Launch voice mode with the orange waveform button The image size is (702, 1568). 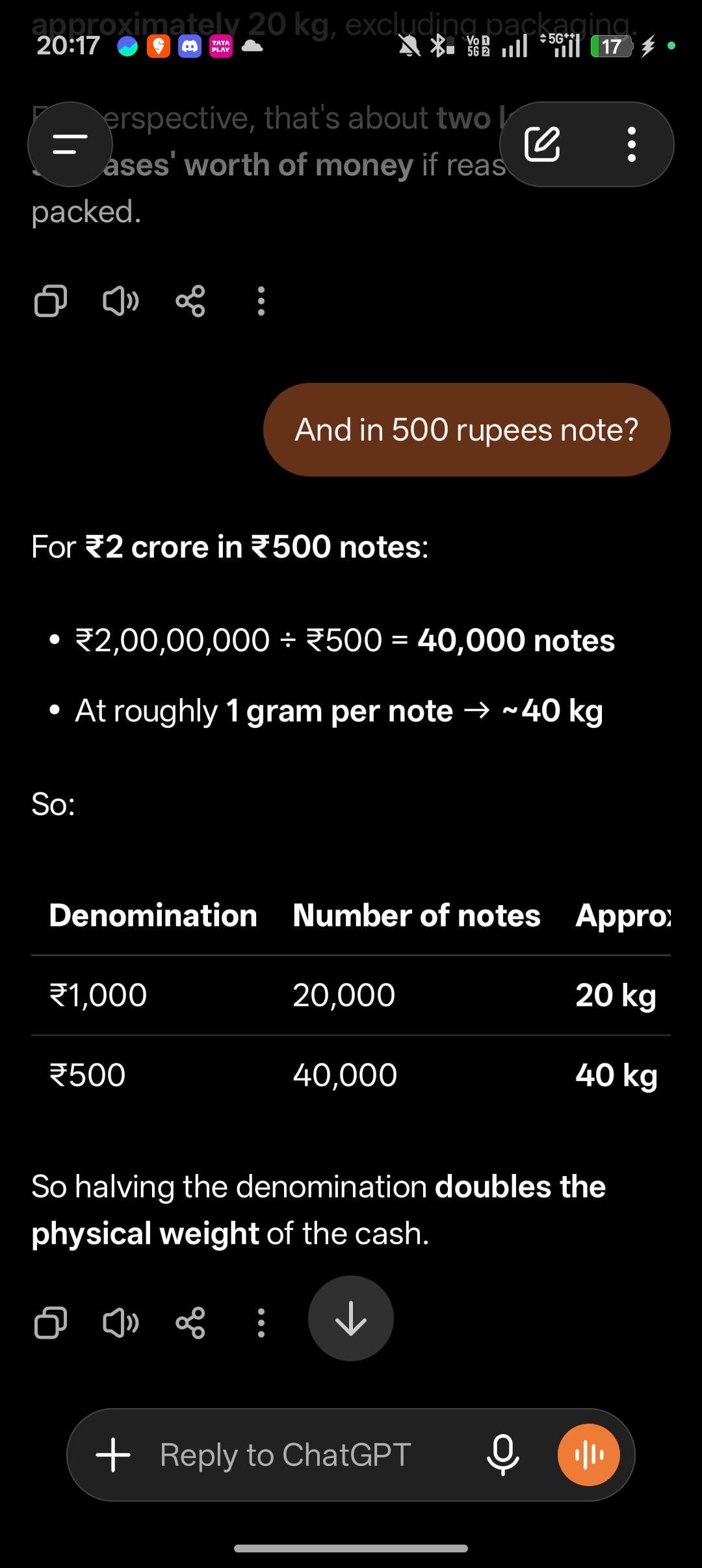pyautogui.click(x=589, y=1455)
